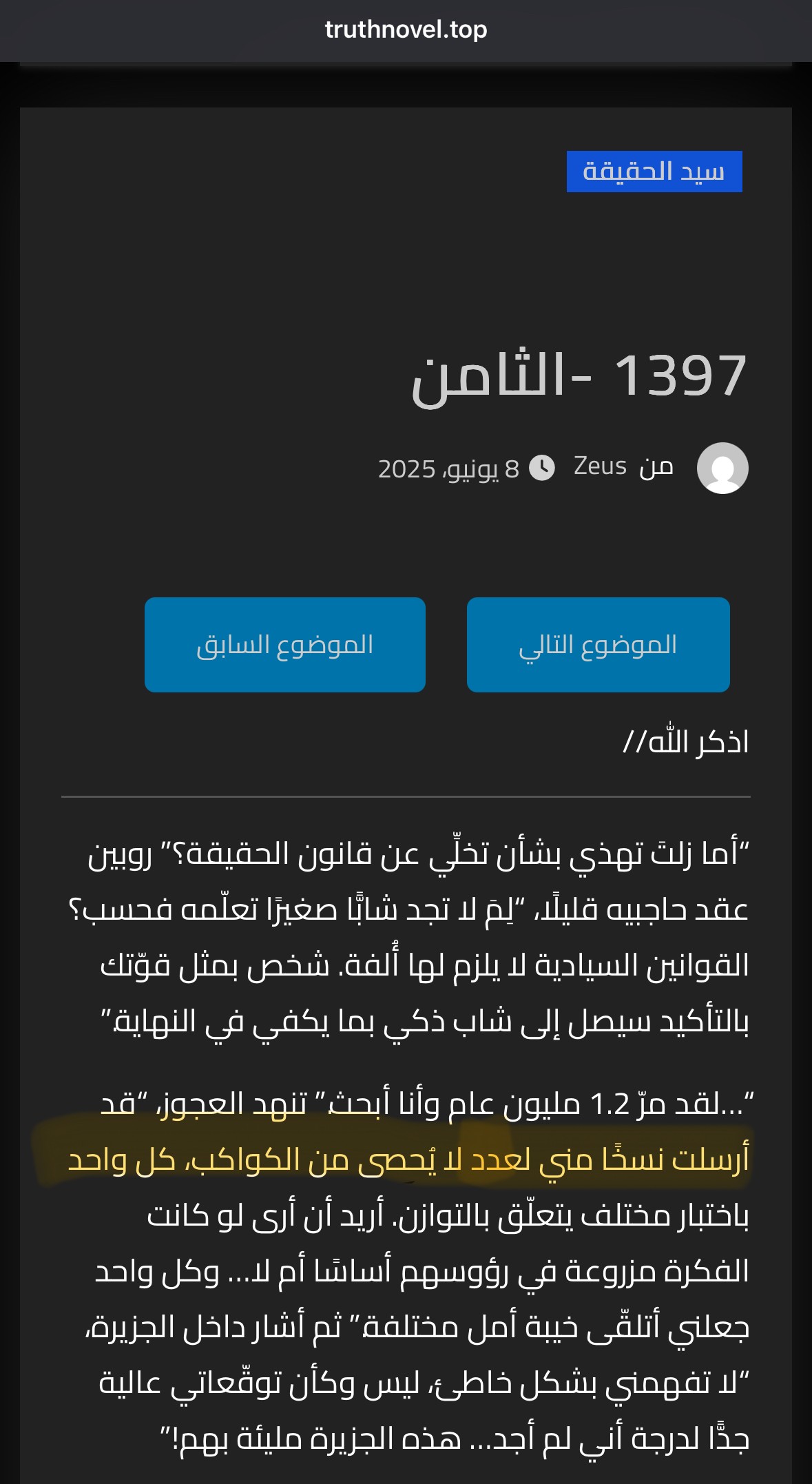Screen dimensions: 812x1484
Task: Open the author avatar picture
Action: point(722,468)
